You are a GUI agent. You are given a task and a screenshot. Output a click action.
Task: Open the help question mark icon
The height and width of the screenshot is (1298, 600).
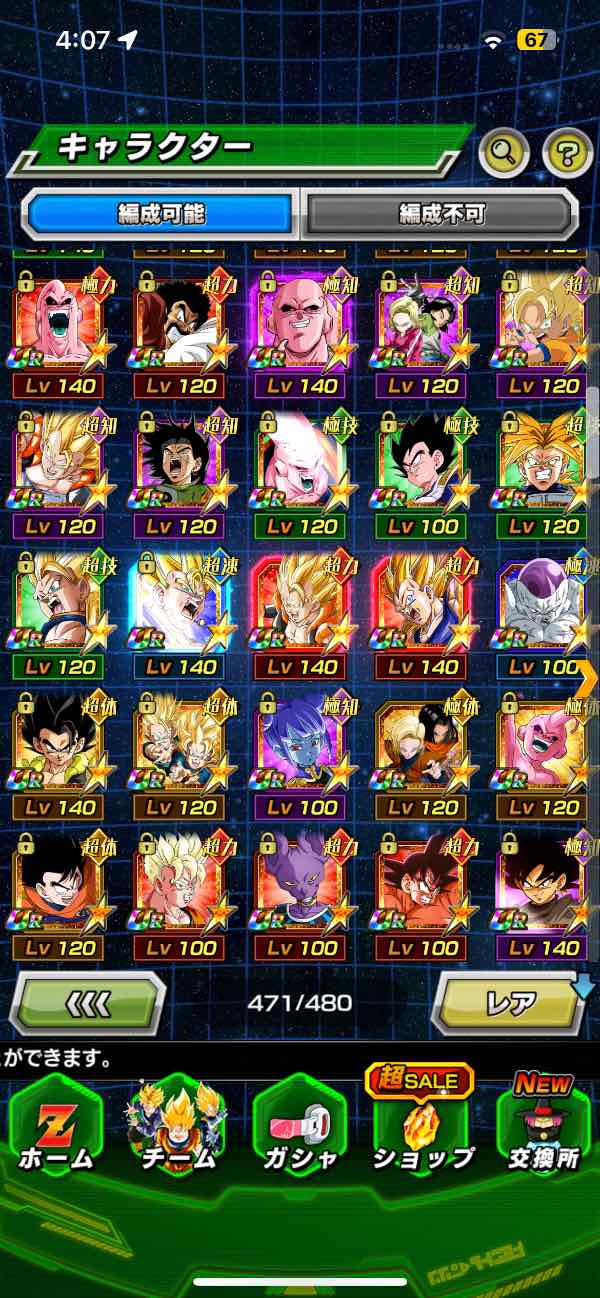tap(568, 152)
